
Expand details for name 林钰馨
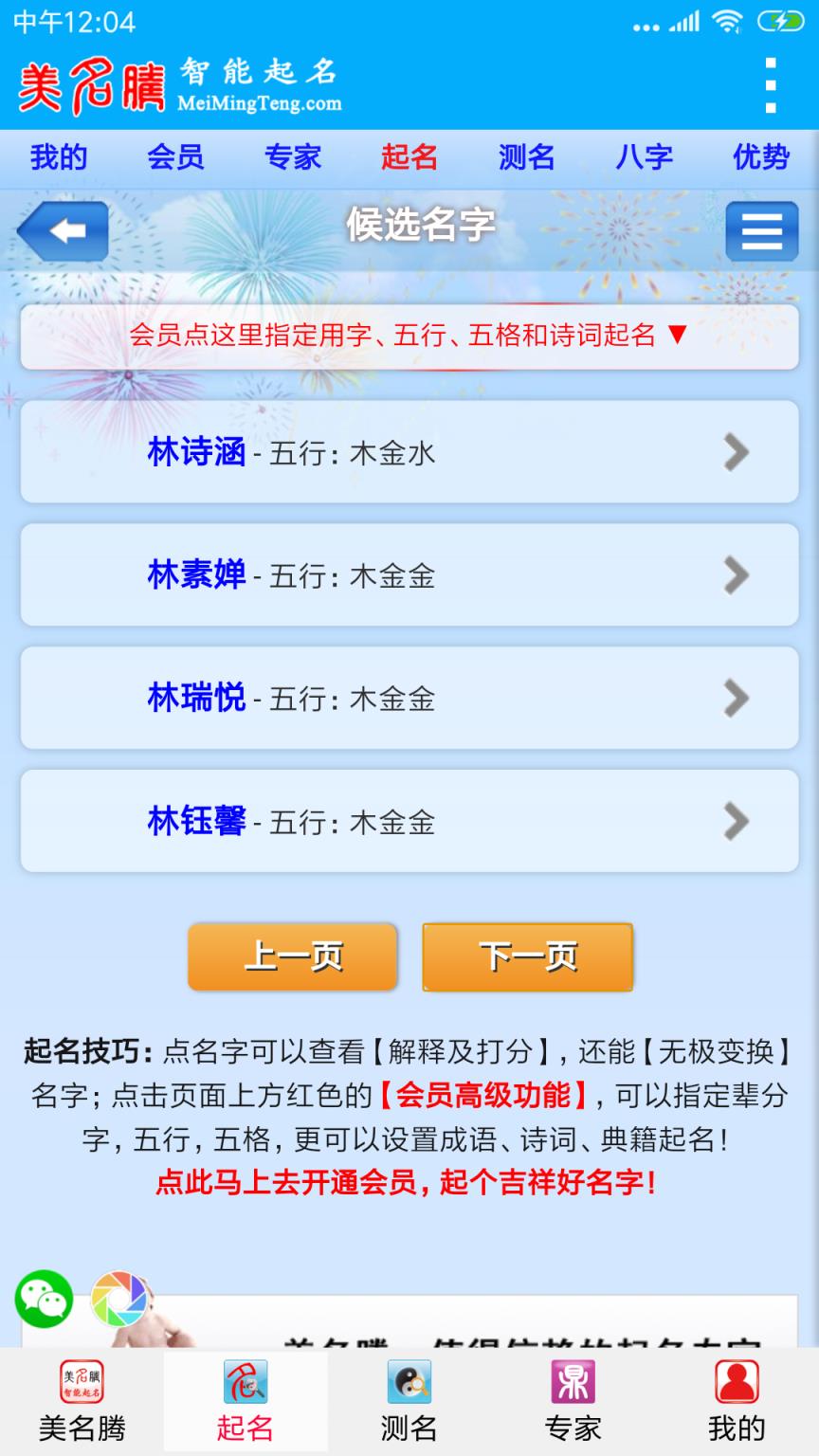(x=409, y=821)
